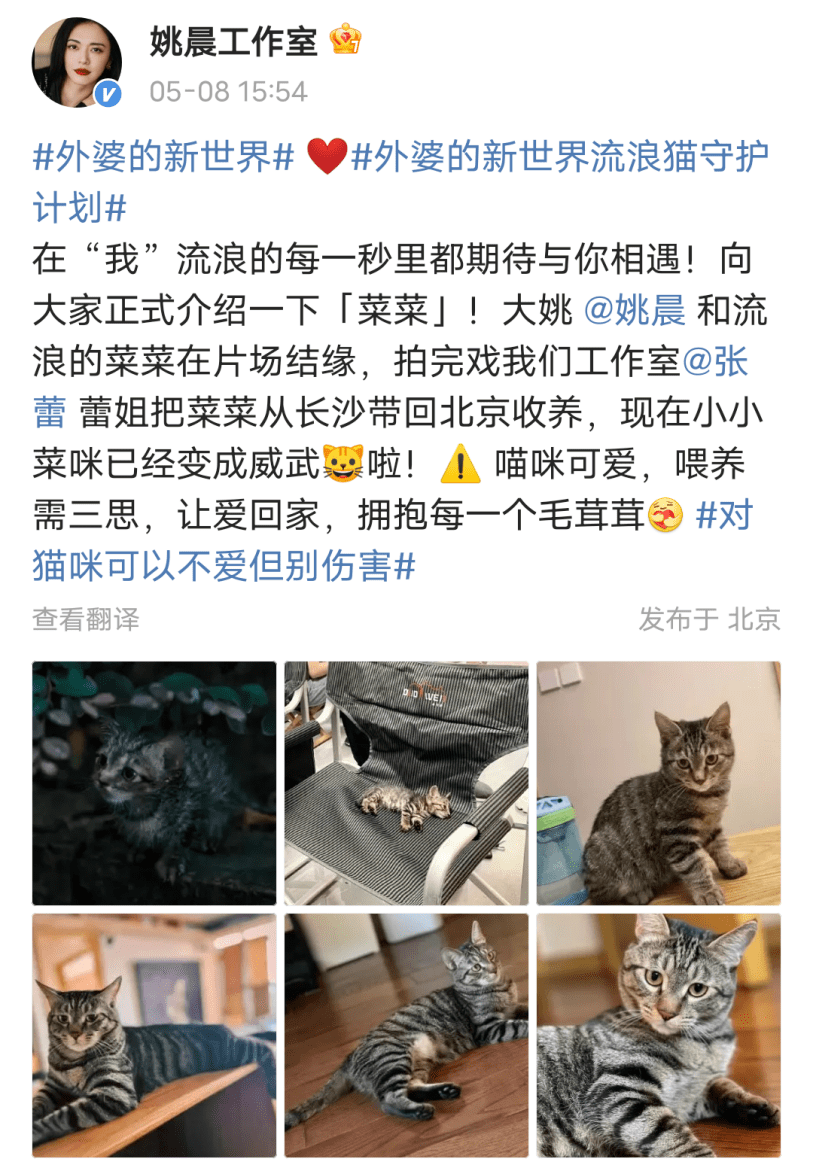Image resolution: width=813 pixels, height=1174 pixels.
Task: Open the 姚晨工作室 account name
Action: click(x=233, y=41)
